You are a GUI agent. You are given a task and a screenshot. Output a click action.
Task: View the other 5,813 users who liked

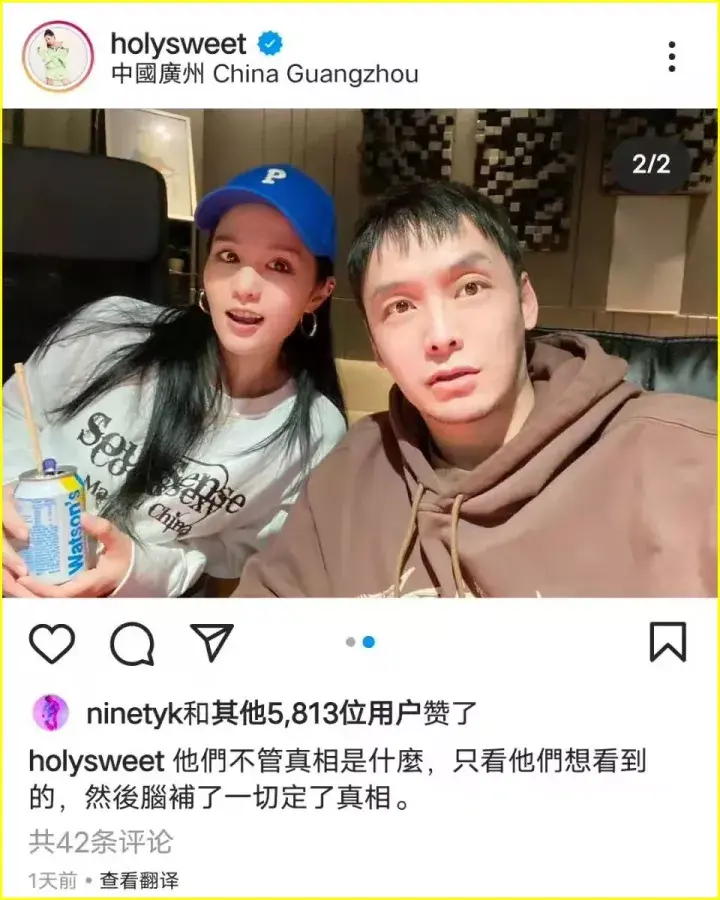click(310, 713)
